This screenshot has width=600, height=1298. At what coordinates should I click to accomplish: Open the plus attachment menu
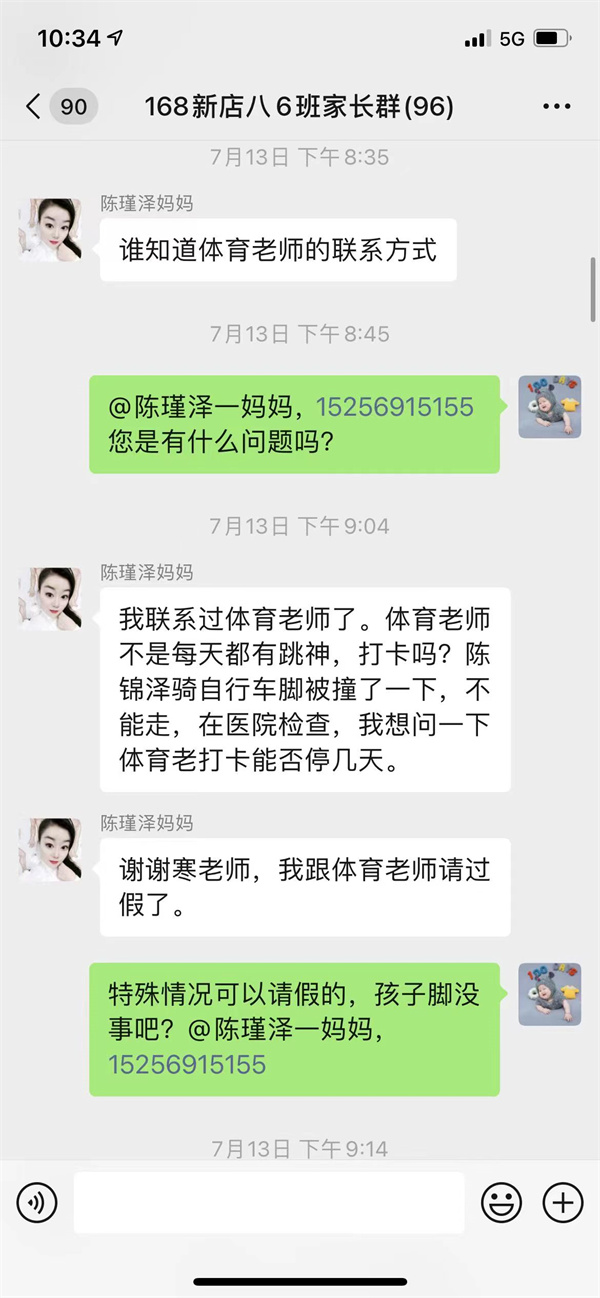(x=562, y=1202)
